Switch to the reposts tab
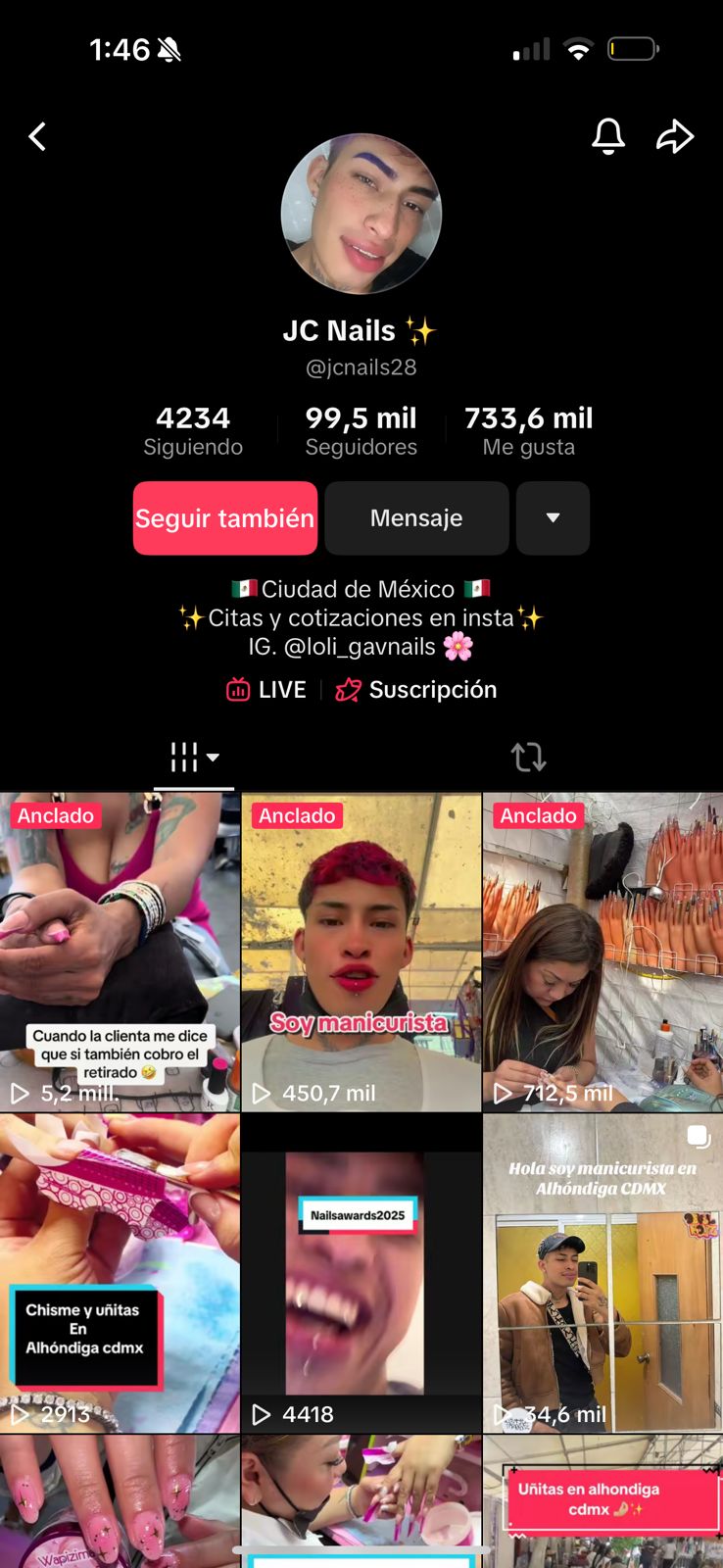The width and height of the screenshot is (723, 1568). pos(528,758)
